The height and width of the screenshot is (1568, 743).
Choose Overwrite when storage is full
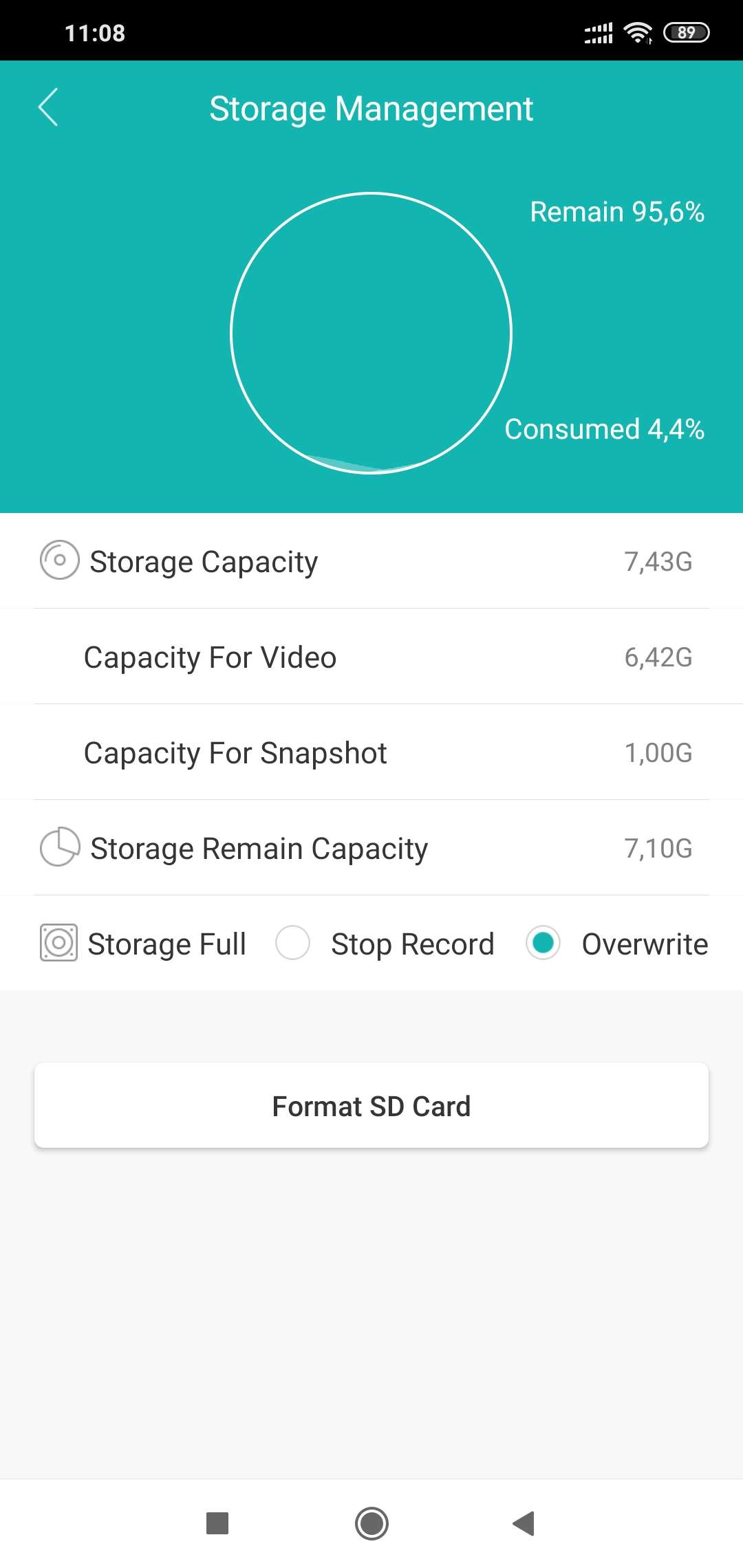(x=543, y=943)
